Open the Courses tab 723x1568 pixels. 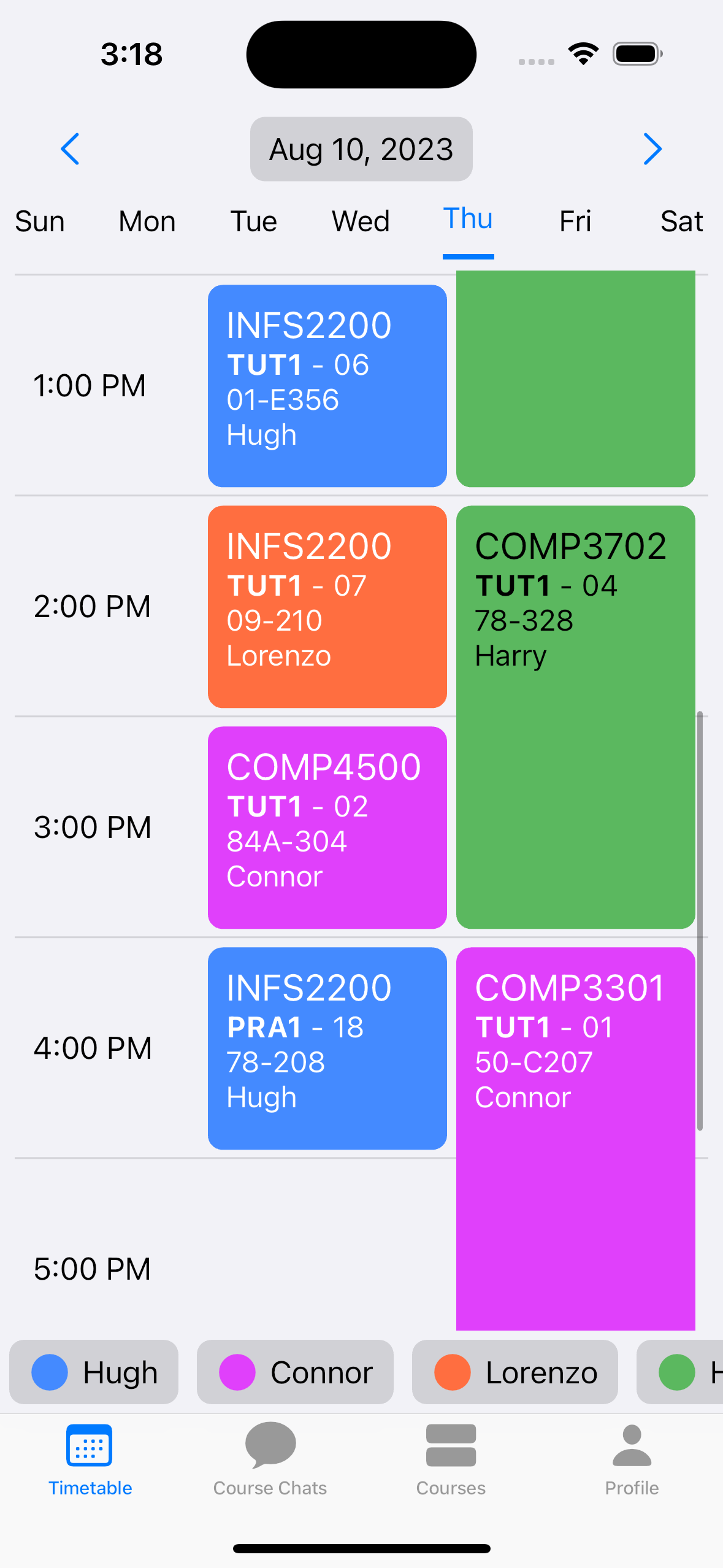coord(451,1459)
